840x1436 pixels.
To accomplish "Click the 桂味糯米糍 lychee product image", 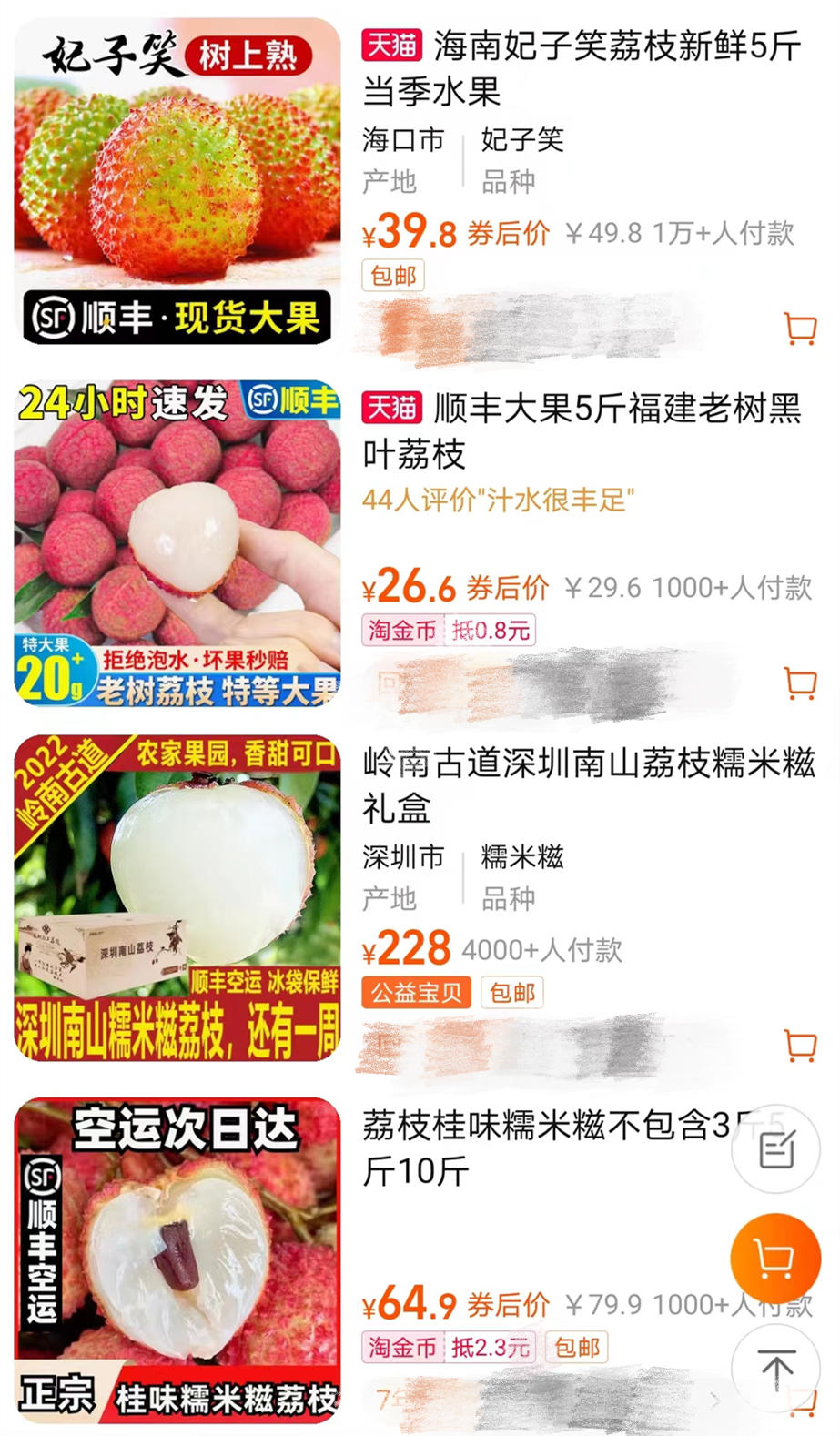I will (176, 1256).
